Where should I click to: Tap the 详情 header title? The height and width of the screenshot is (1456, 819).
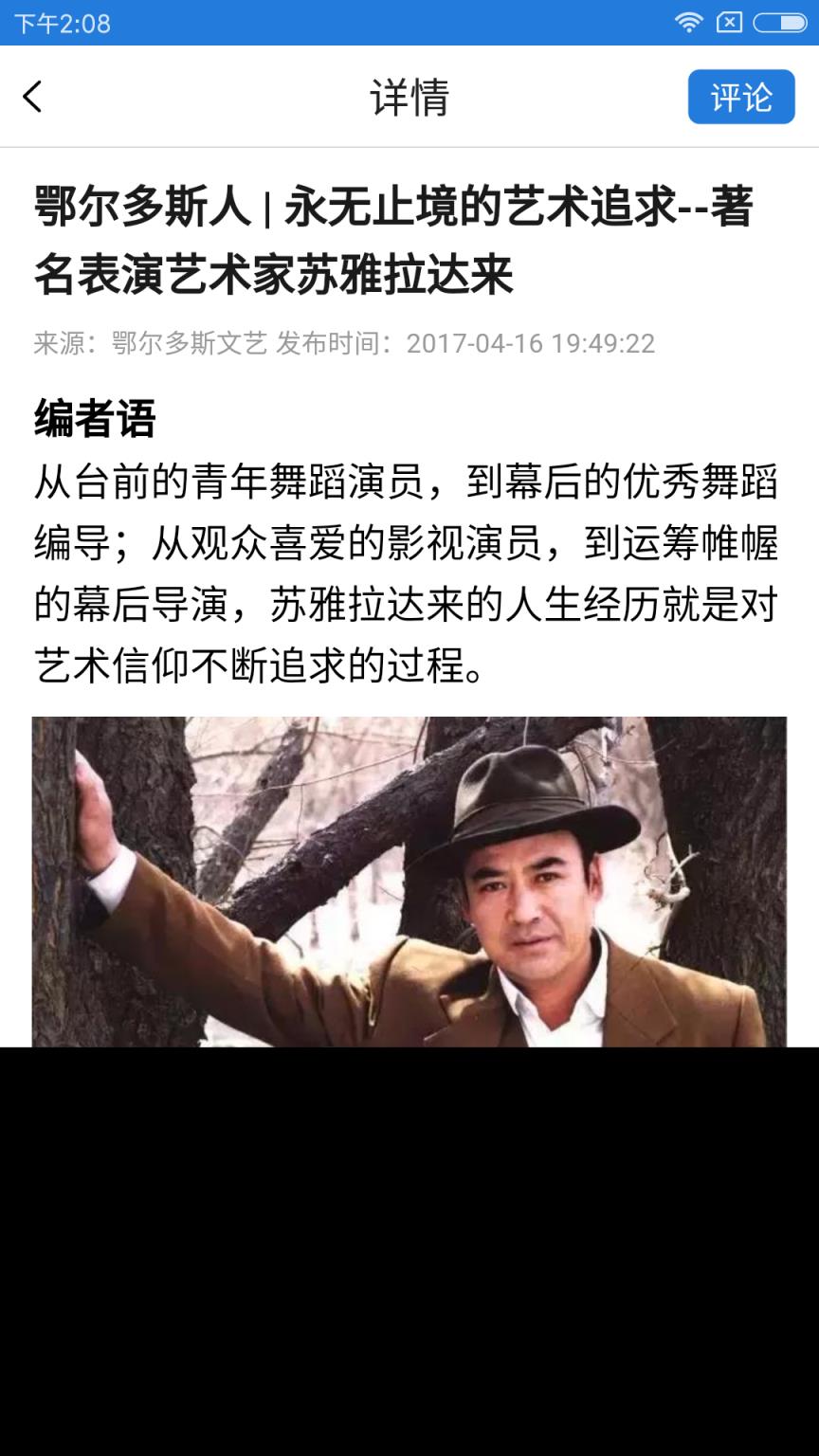409,97
